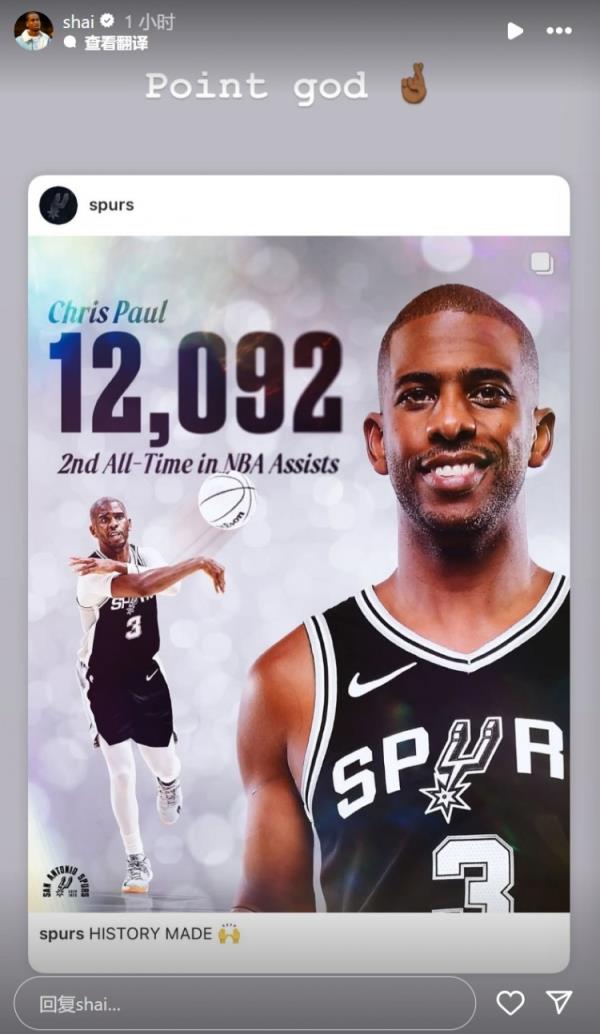Share the story via paper plane icon
The height and width of the screenshot is (1034, 600).
click(x=559, y=1002)
